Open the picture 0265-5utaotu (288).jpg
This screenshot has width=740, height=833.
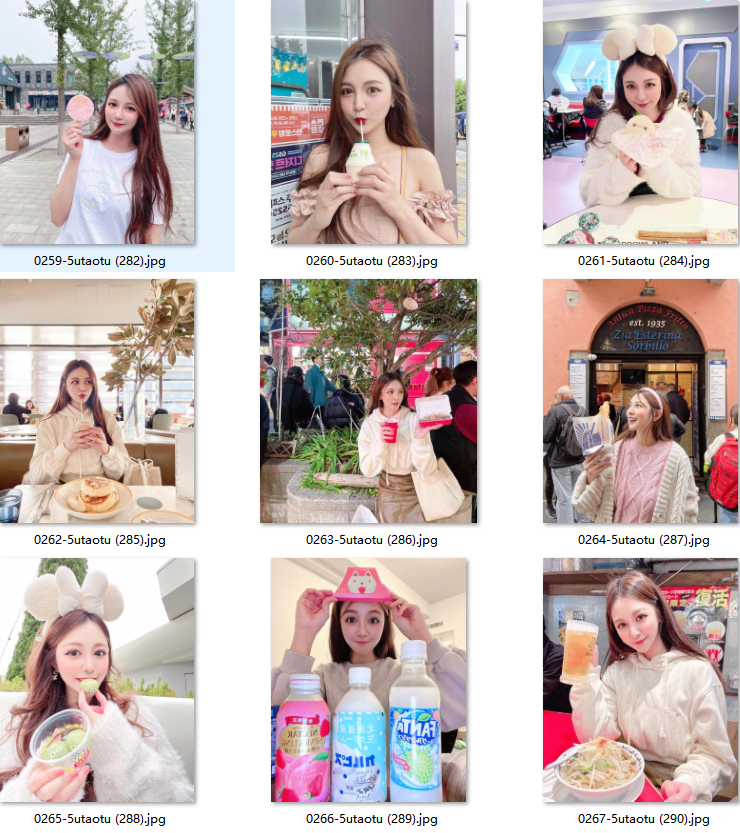tap(97, 680)
